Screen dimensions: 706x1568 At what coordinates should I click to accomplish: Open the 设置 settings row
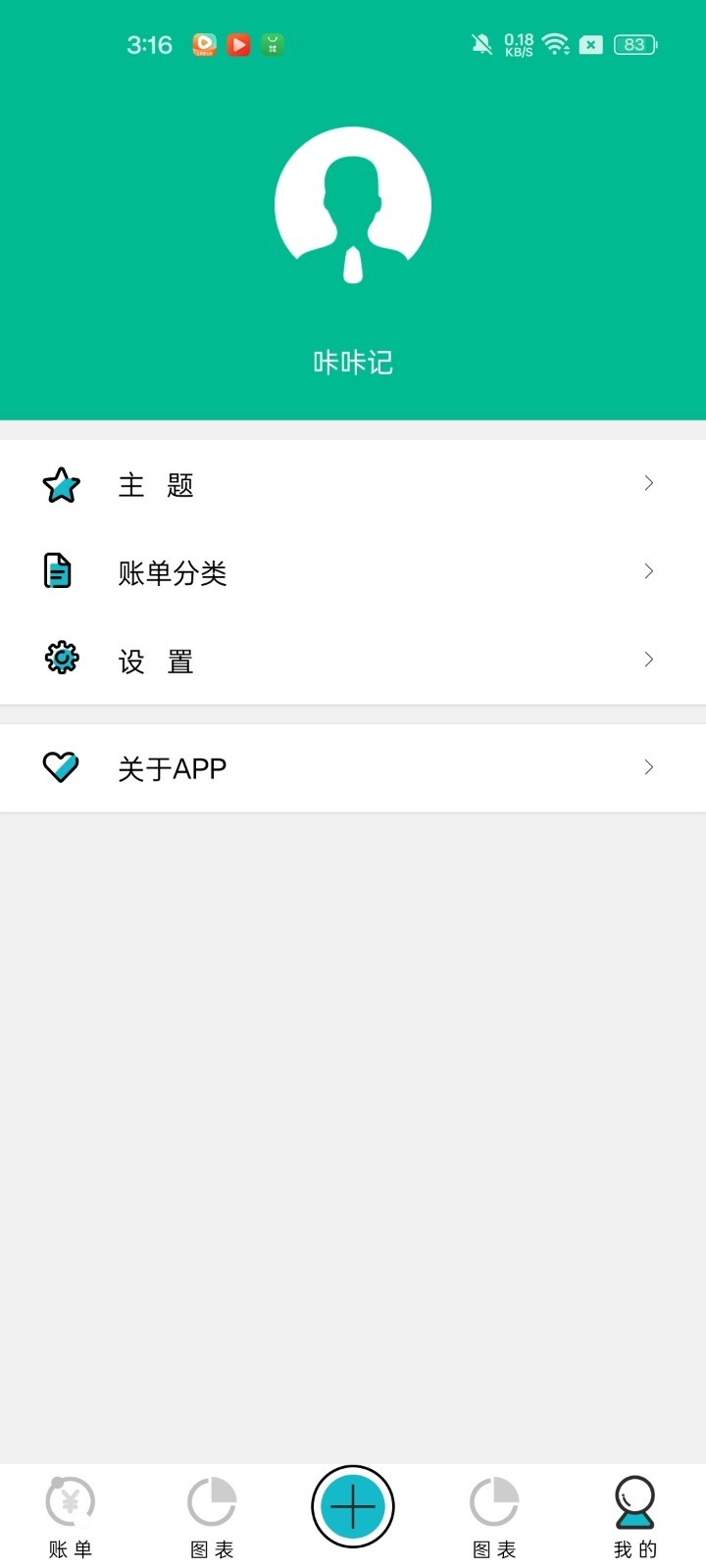pyautogui.click(x=353, y=661)
